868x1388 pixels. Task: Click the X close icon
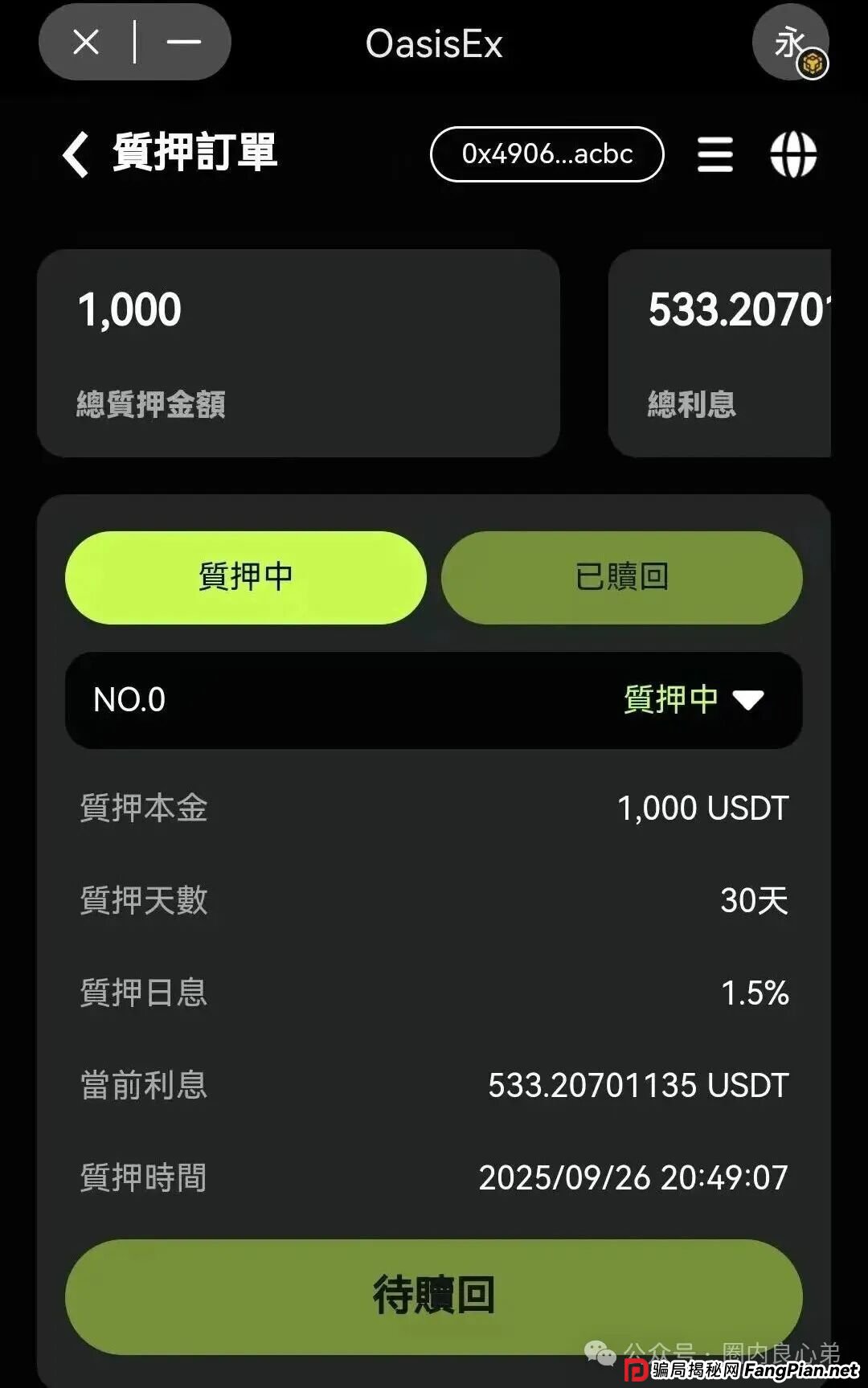(84, 42)
